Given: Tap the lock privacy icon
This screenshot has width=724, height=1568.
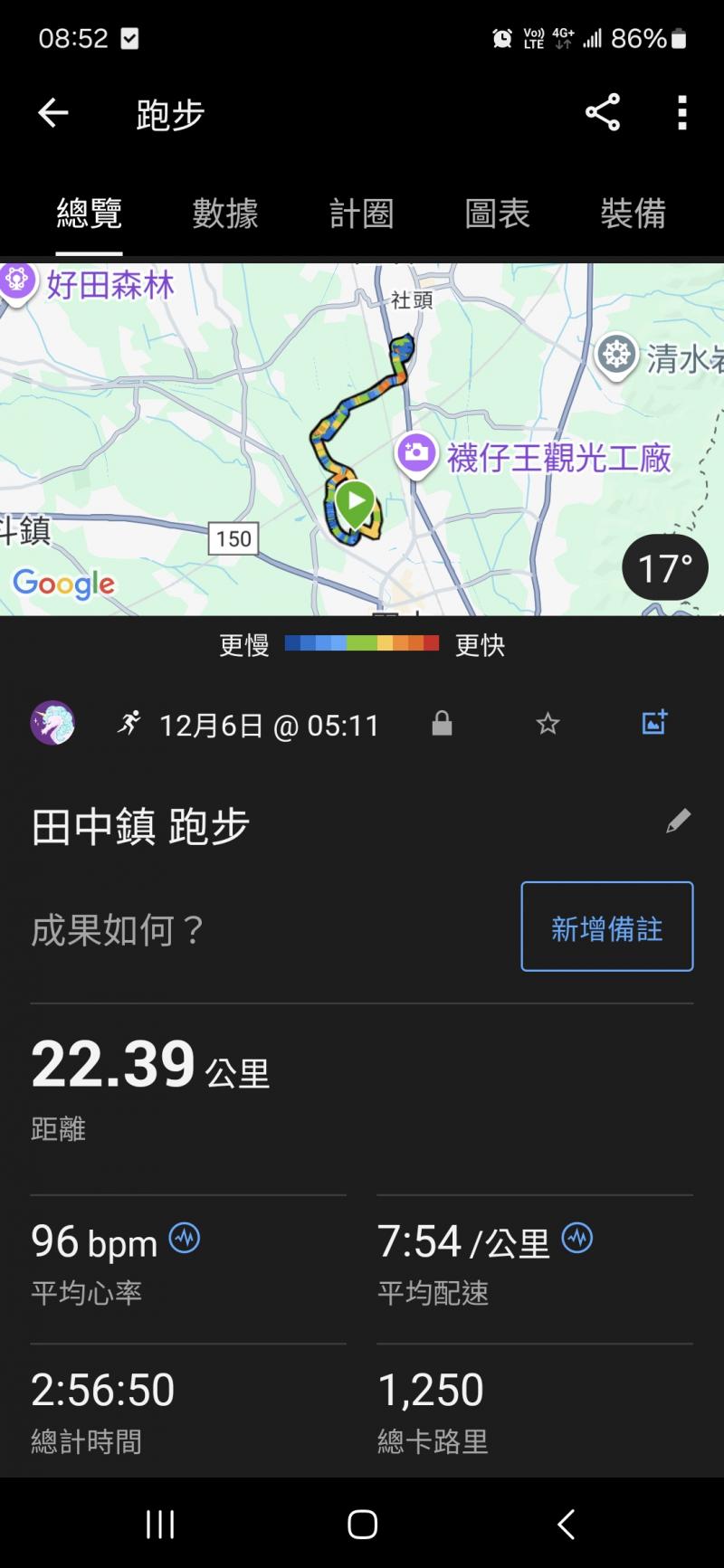Looking at the screenshot, I should (x=442, y=724).
